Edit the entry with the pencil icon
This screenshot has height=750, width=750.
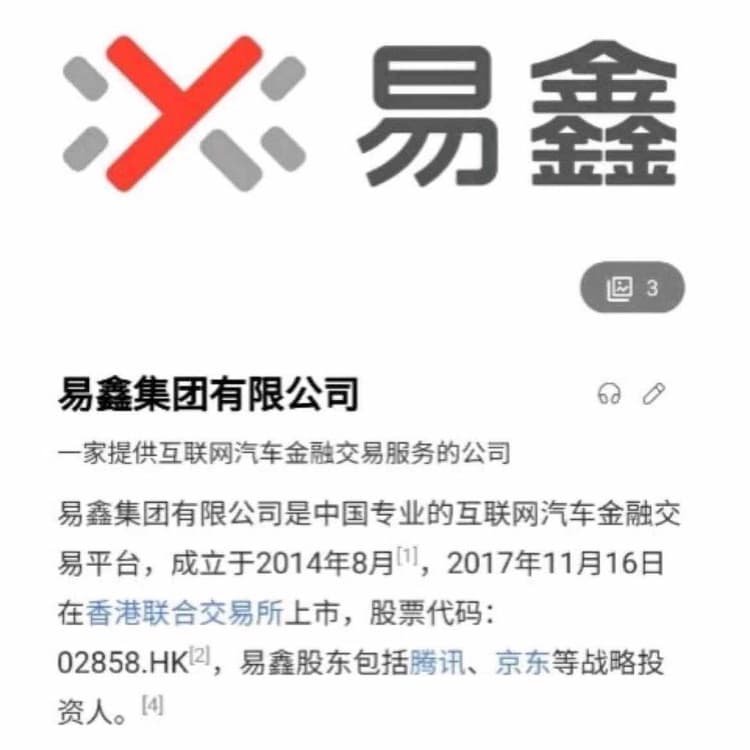click(654, 394)
